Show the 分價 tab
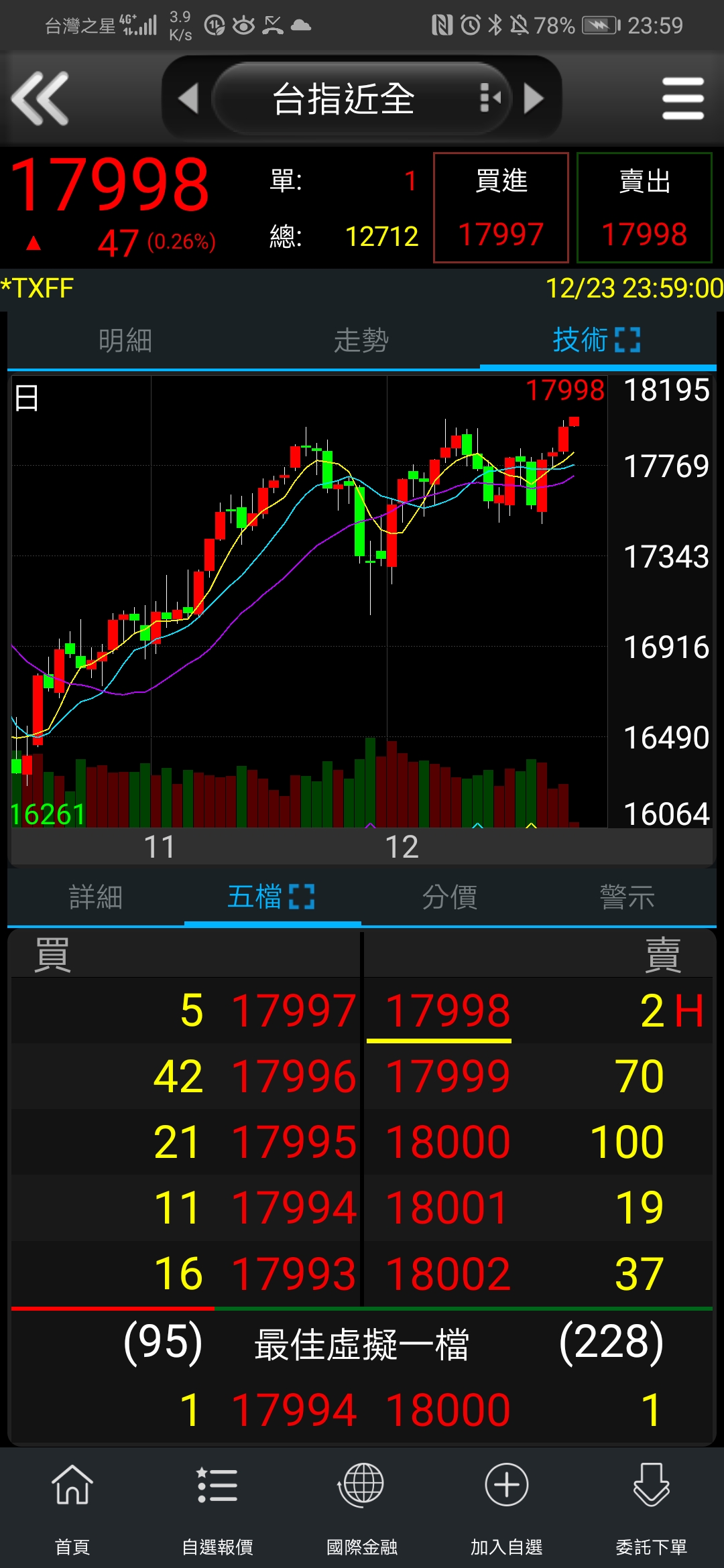Viewport: 724px width, 1568px height. click(450, 897)
